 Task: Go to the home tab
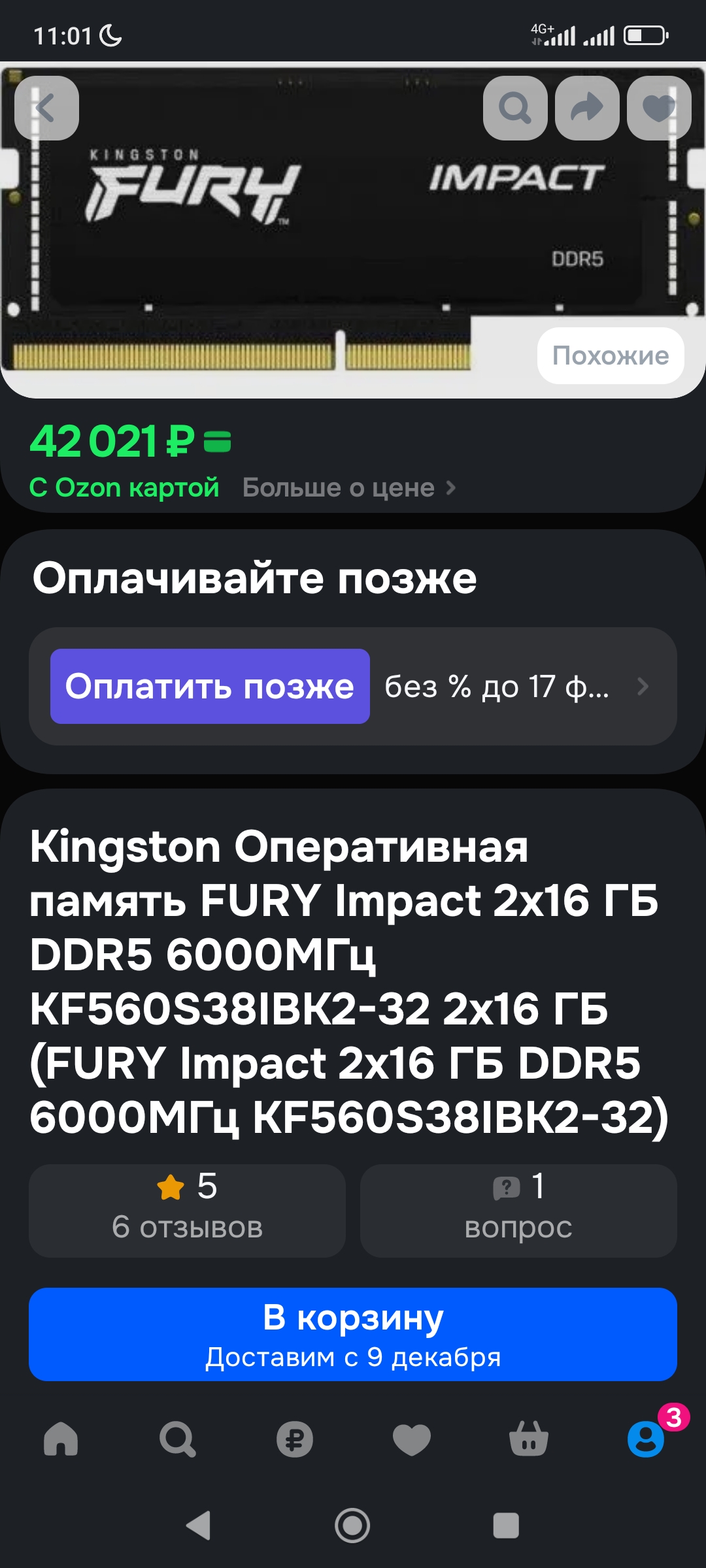coord(61,1439)
